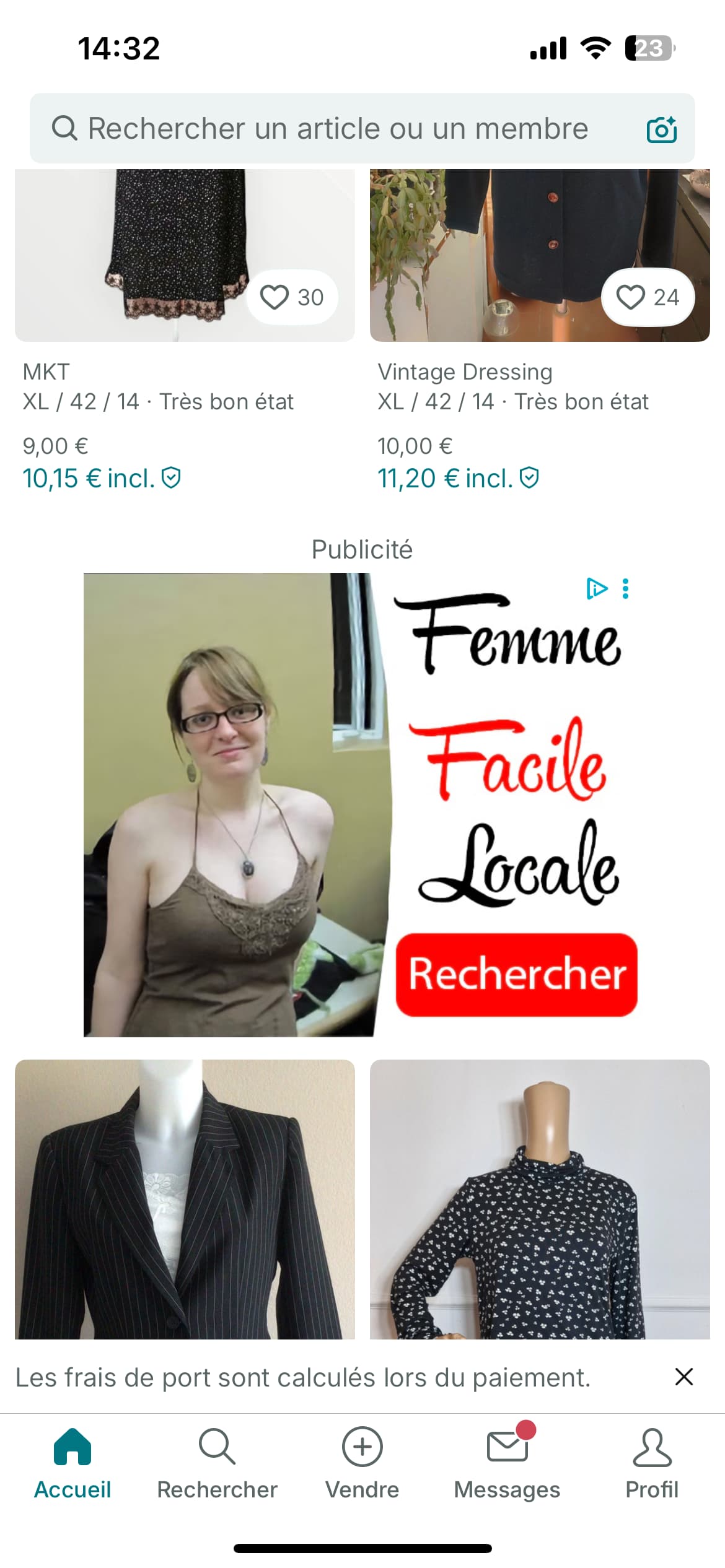The height and width of the screenshot is (1568, 725).
Task: Go to the Accueil tab
Action: tap(72, 1462)
